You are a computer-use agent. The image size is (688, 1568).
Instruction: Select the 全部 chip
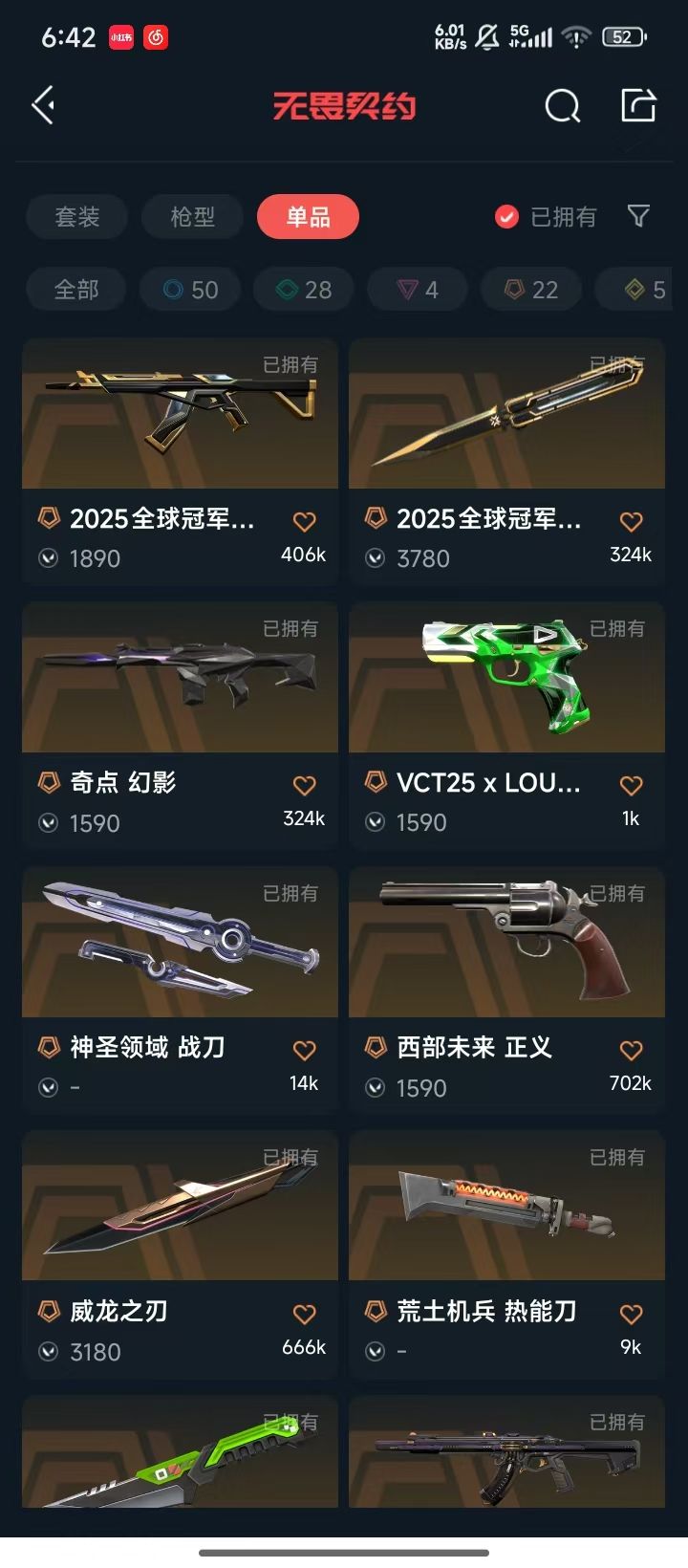tap(76, 290)
